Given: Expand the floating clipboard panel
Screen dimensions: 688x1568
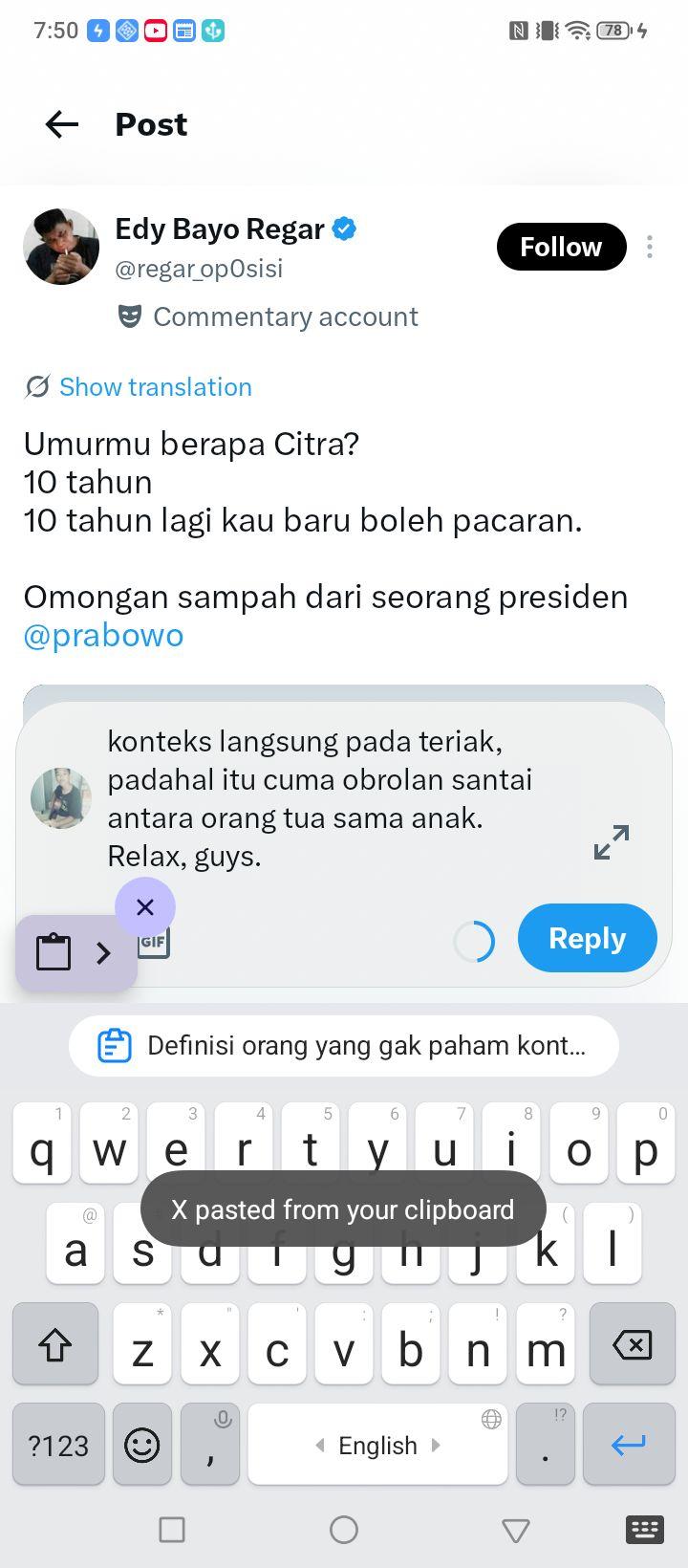Looking at the screenshot, I should [x=76, y=952].
